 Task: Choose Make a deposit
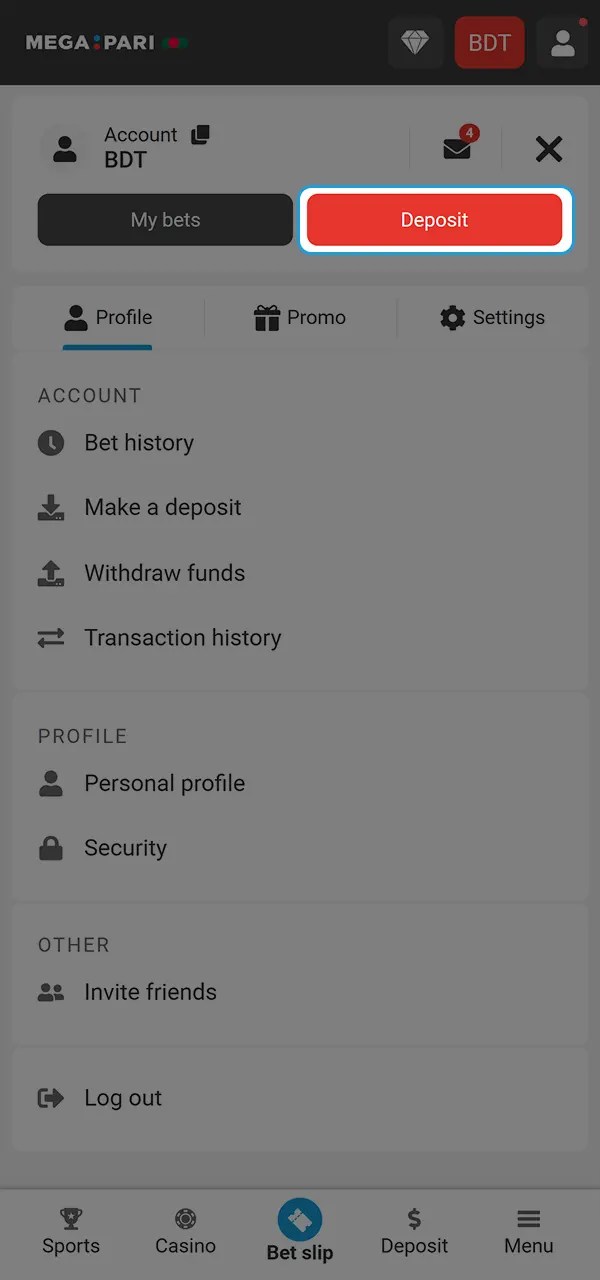162,508
